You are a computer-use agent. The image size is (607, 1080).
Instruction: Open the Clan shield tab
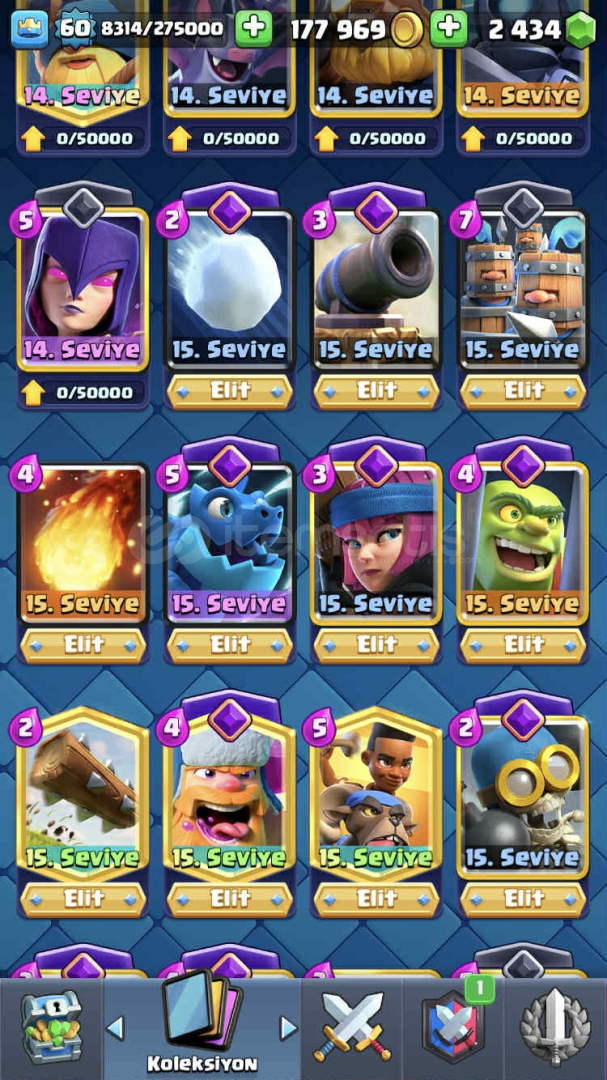pos(453,1026)
